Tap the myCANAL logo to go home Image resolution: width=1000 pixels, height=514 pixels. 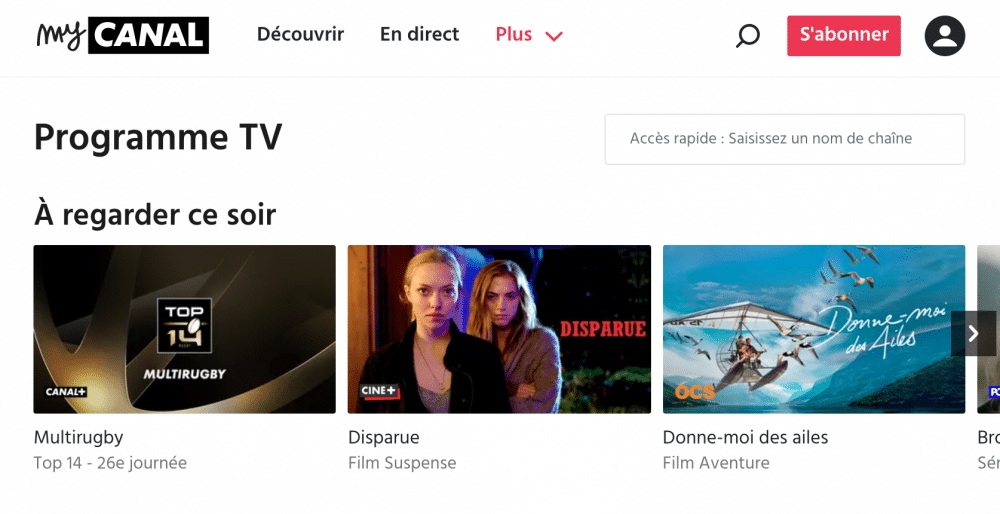pos(122,35)
